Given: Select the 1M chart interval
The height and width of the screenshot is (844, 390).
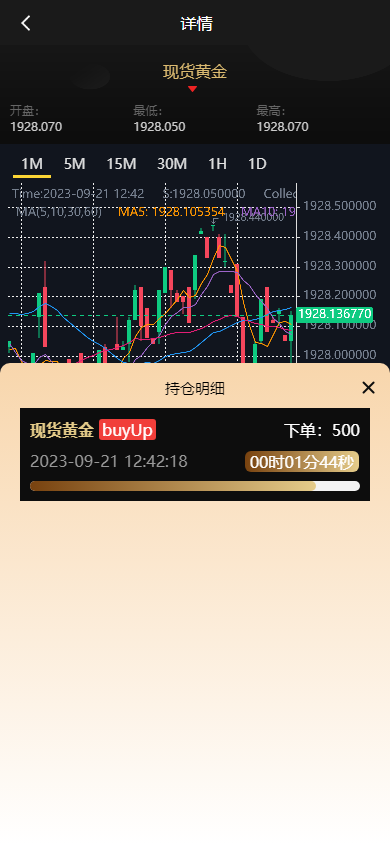Looking at the screenshot, I should point(32,164).
